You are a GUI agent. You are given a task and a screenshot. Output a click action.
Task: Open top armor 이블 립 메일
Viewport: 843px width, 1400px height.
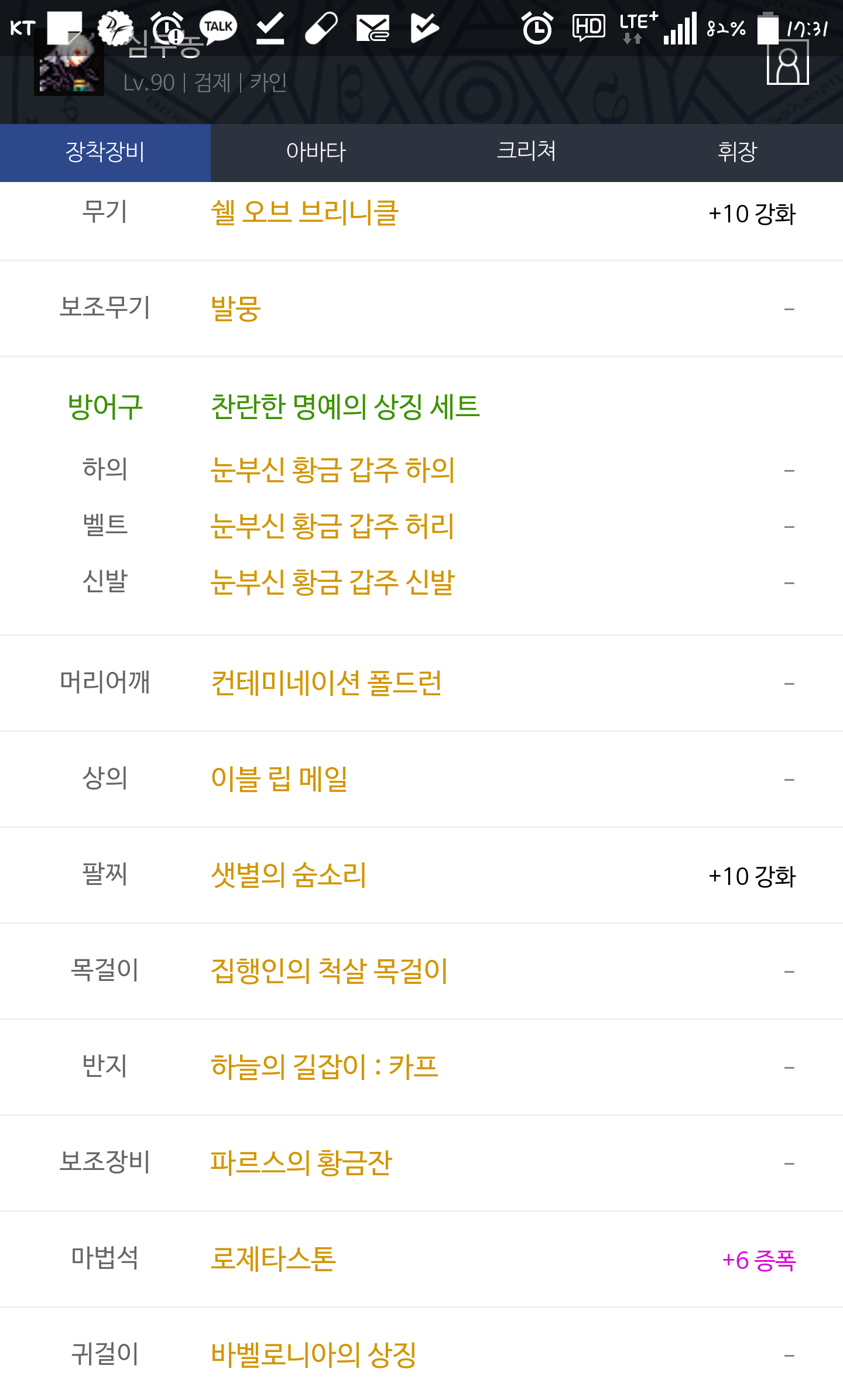point(279,779)
